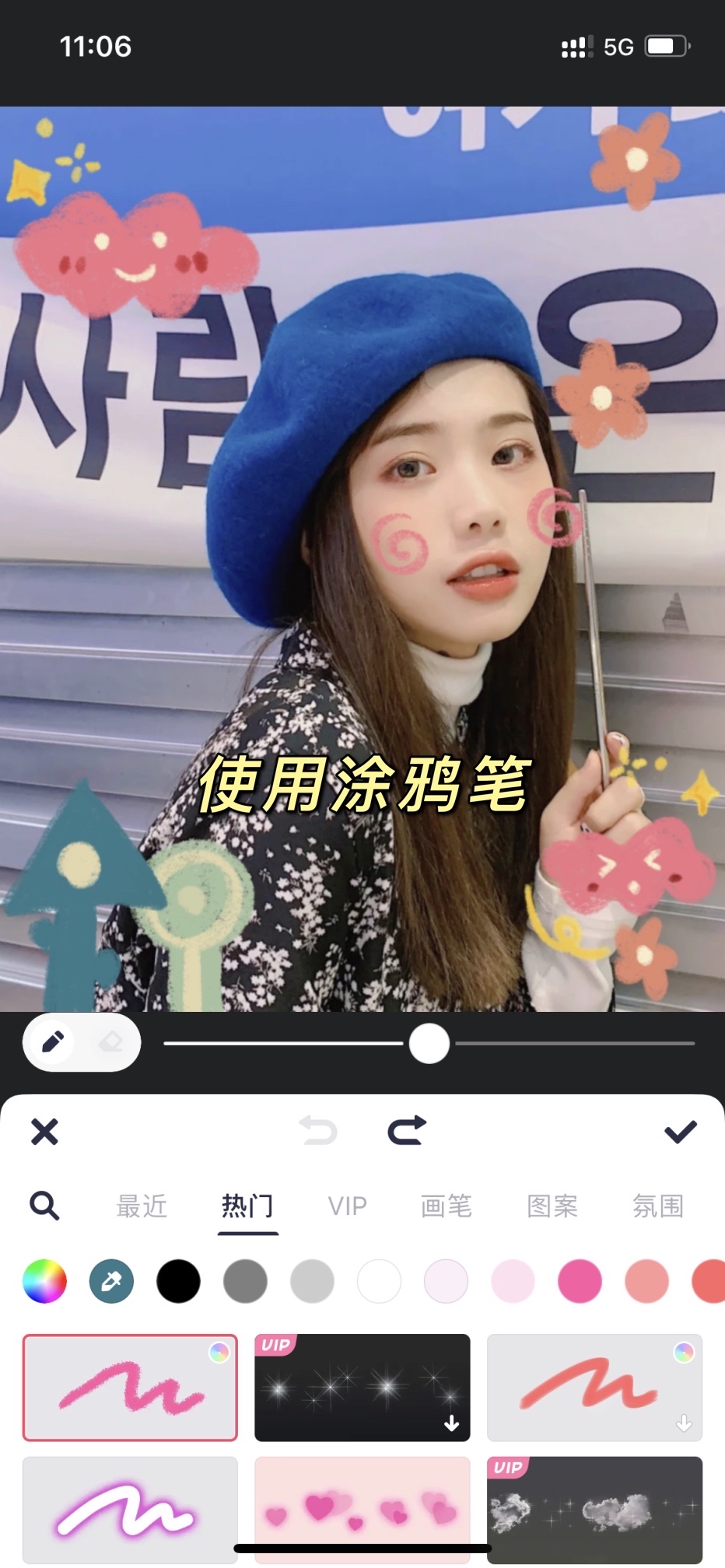Tap the brush size slider
The height and width of the screenshot is (1568, 725).
coord(429,1044)
